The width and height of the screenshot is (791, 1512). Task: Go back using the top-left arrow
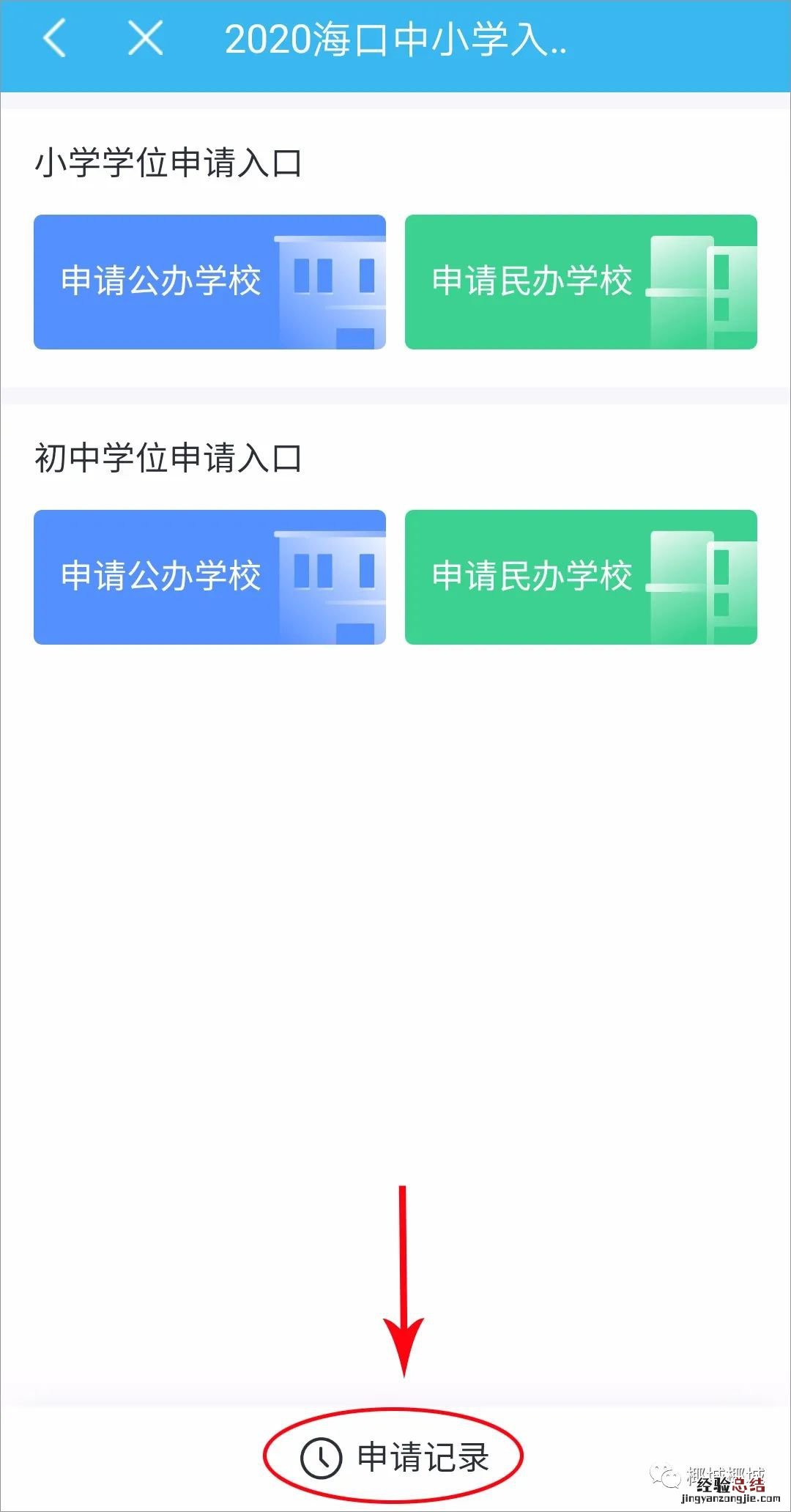[x=55, y=38]
